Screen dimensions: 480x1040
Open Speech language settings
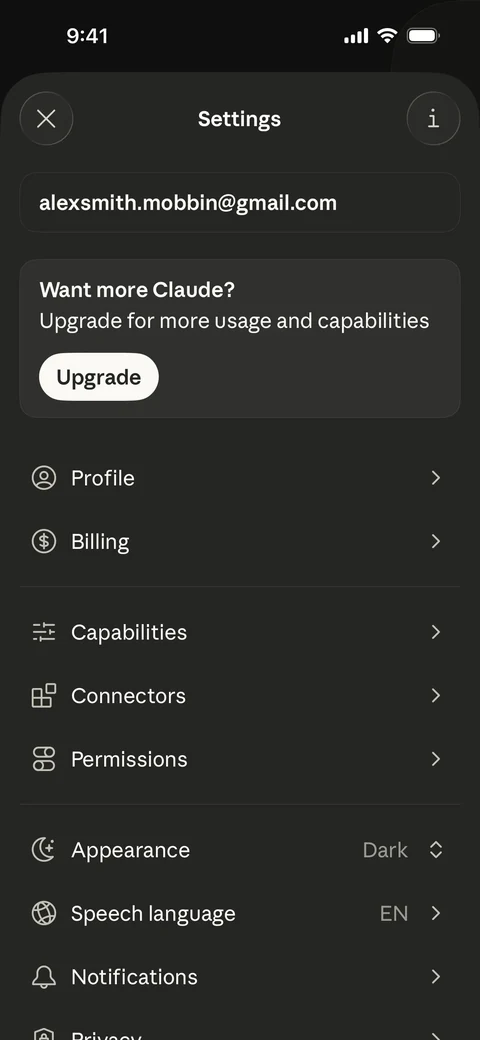(240, 913)
